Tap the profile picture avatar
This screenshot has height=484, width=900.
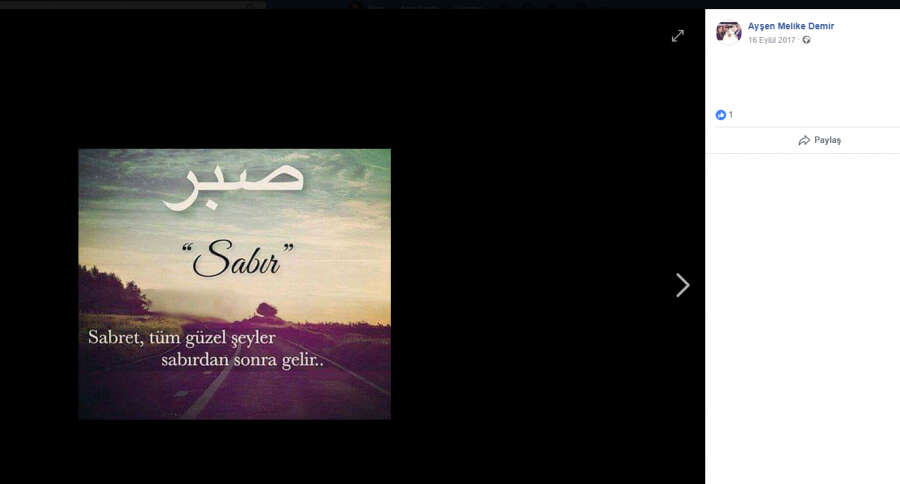[729, 32]
